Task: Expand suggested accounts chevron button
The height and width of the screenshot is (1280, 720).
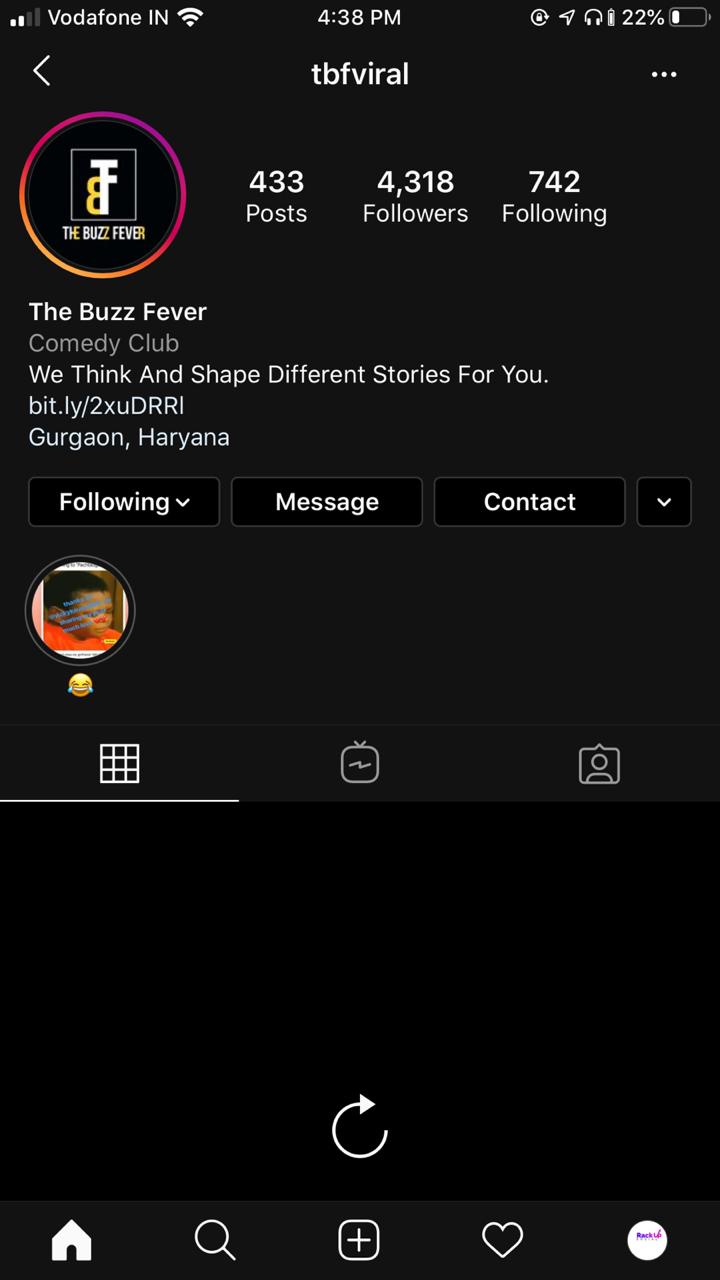Action: coord(664,502)
